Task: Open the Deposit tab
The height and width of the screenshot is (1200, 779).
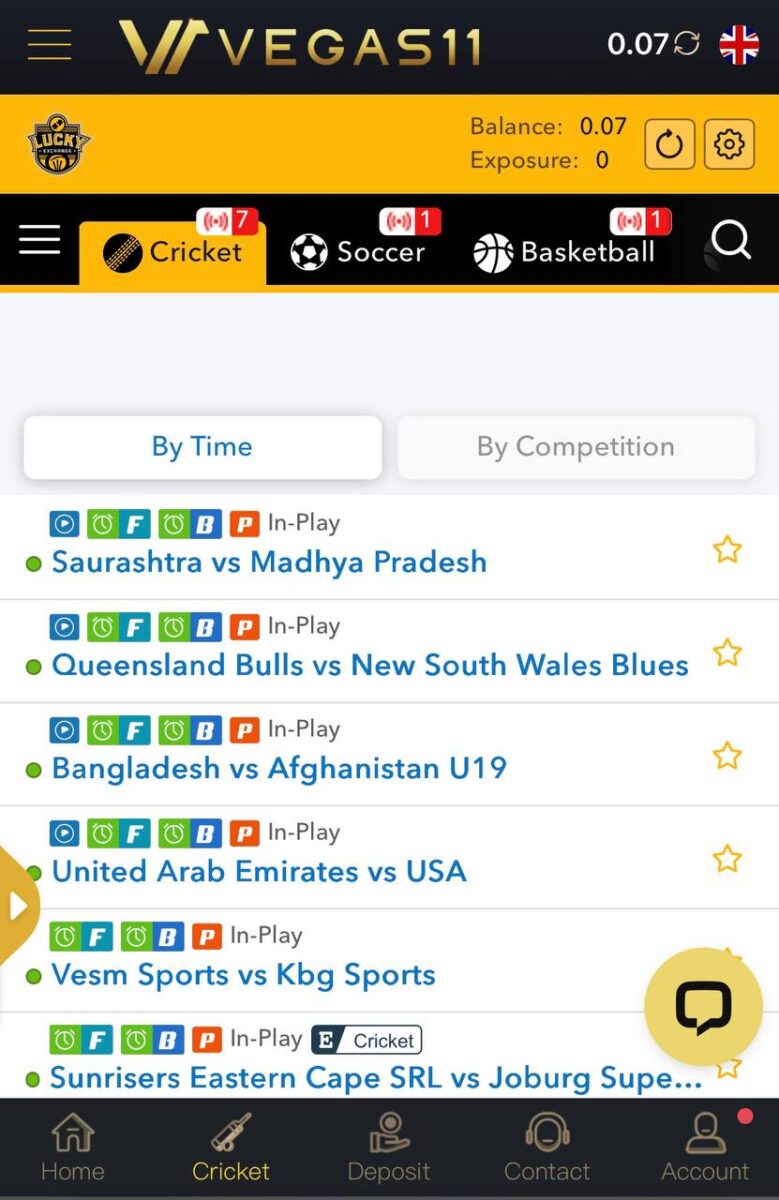Action: click(x=388, y=1150)
